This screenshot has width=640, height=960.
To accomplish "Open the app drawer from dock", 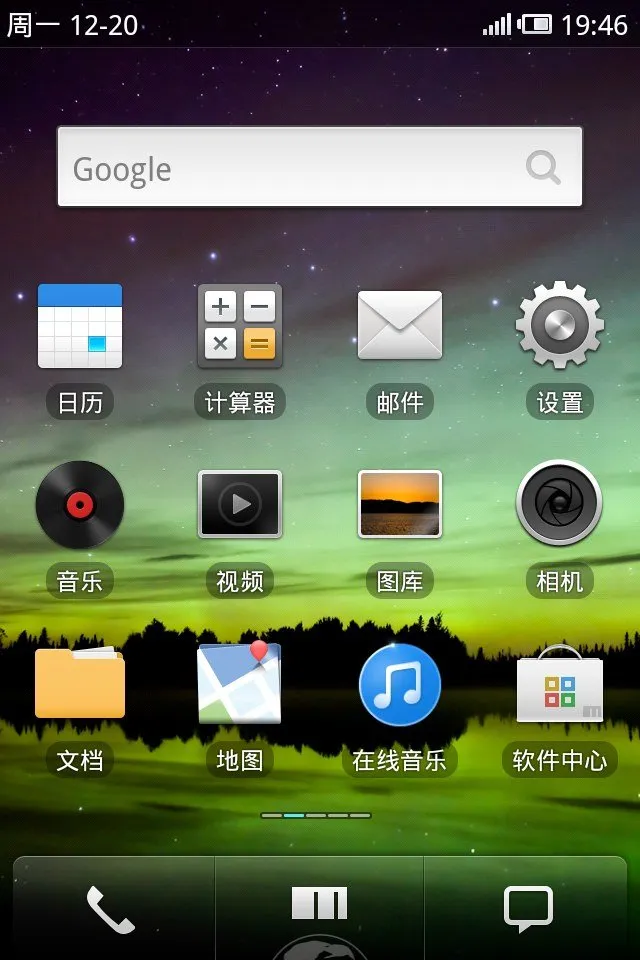I will tap(320, 904).
